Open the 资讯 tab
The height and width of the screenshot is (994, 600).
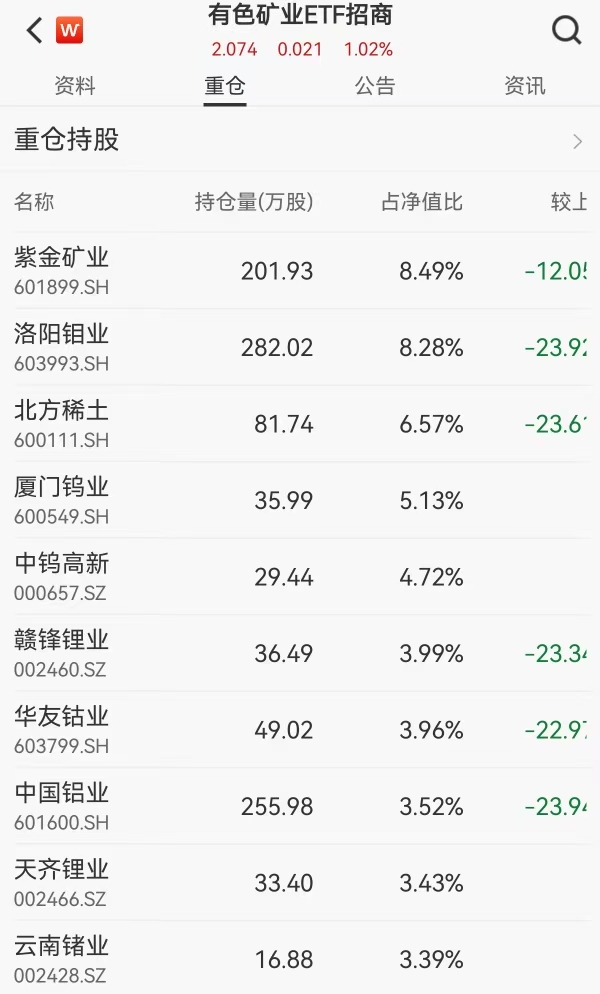coord(525,86)
